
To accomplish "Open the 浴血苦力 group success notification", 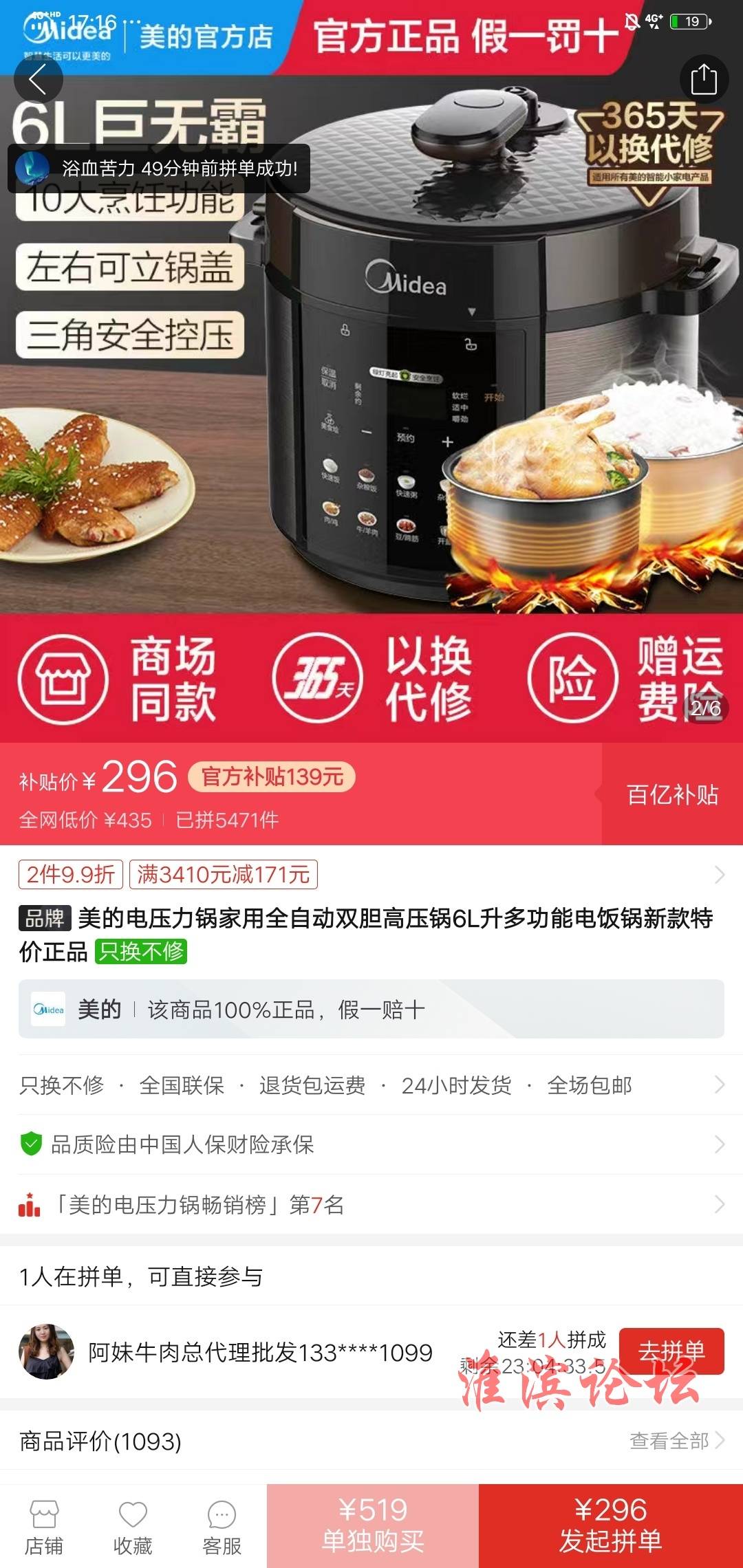I will [x=159, y=168].
